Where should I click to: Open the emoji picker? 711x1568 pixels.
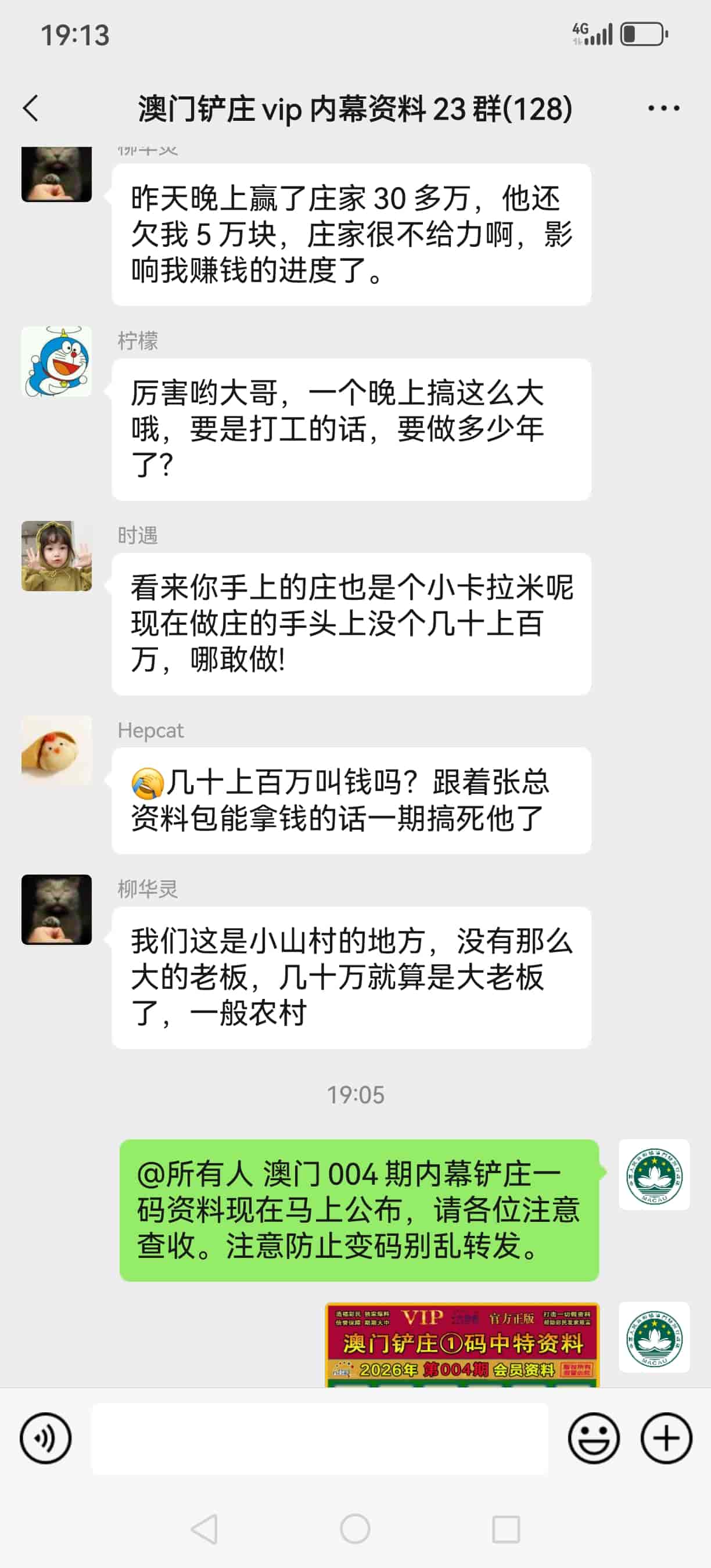tap(594, 1438)
